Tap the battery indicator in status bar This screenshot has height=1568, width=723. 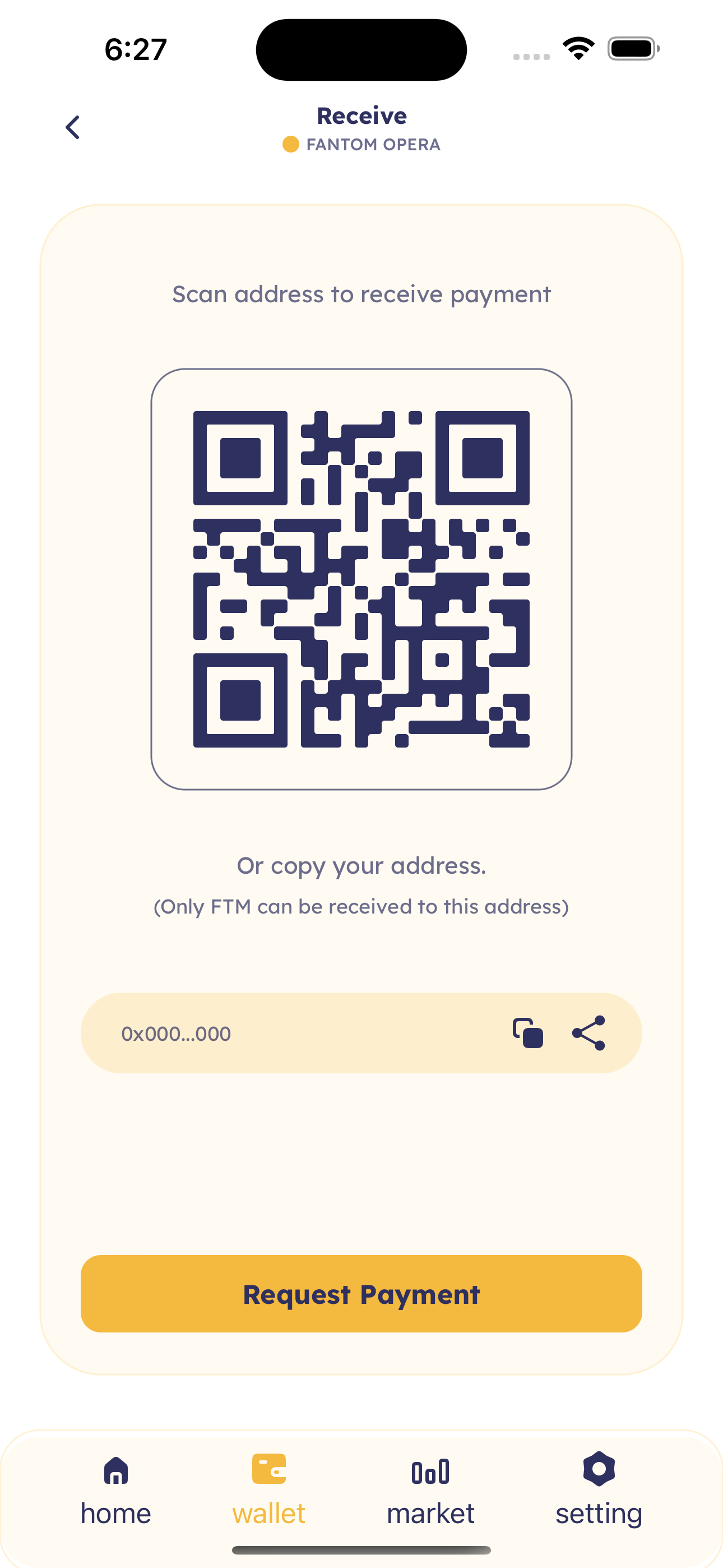coord(632,49)
